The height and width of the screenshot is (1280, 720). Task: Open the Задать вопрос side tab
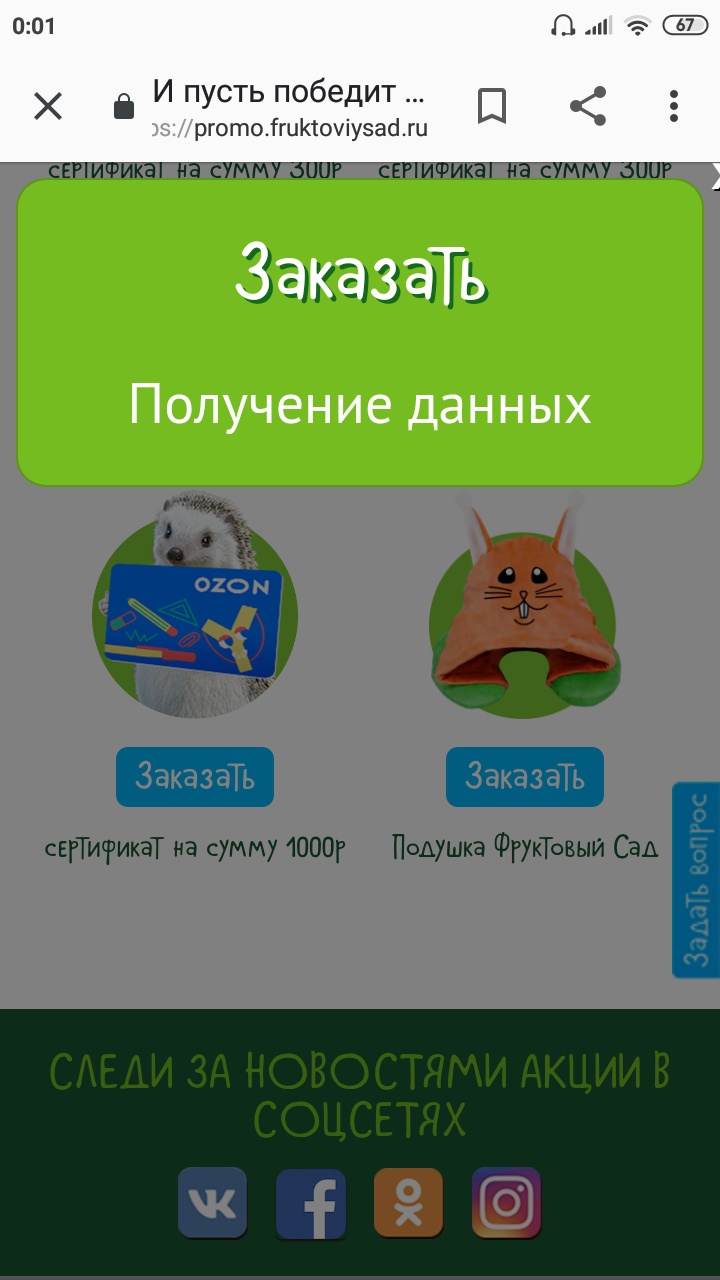[x=696, y=880]
